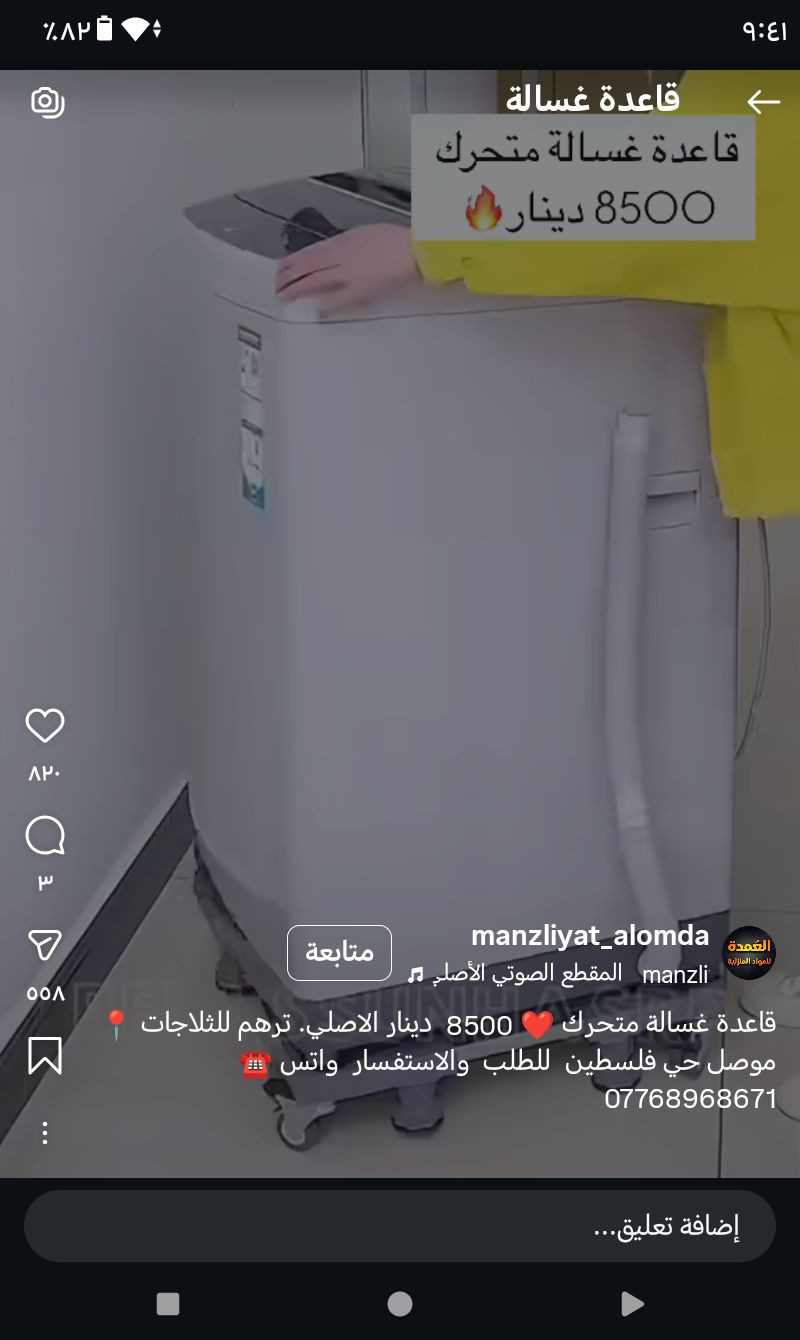800x1340 pixels.
Task: Open the camera icon at top
Action: coord(47,102)
